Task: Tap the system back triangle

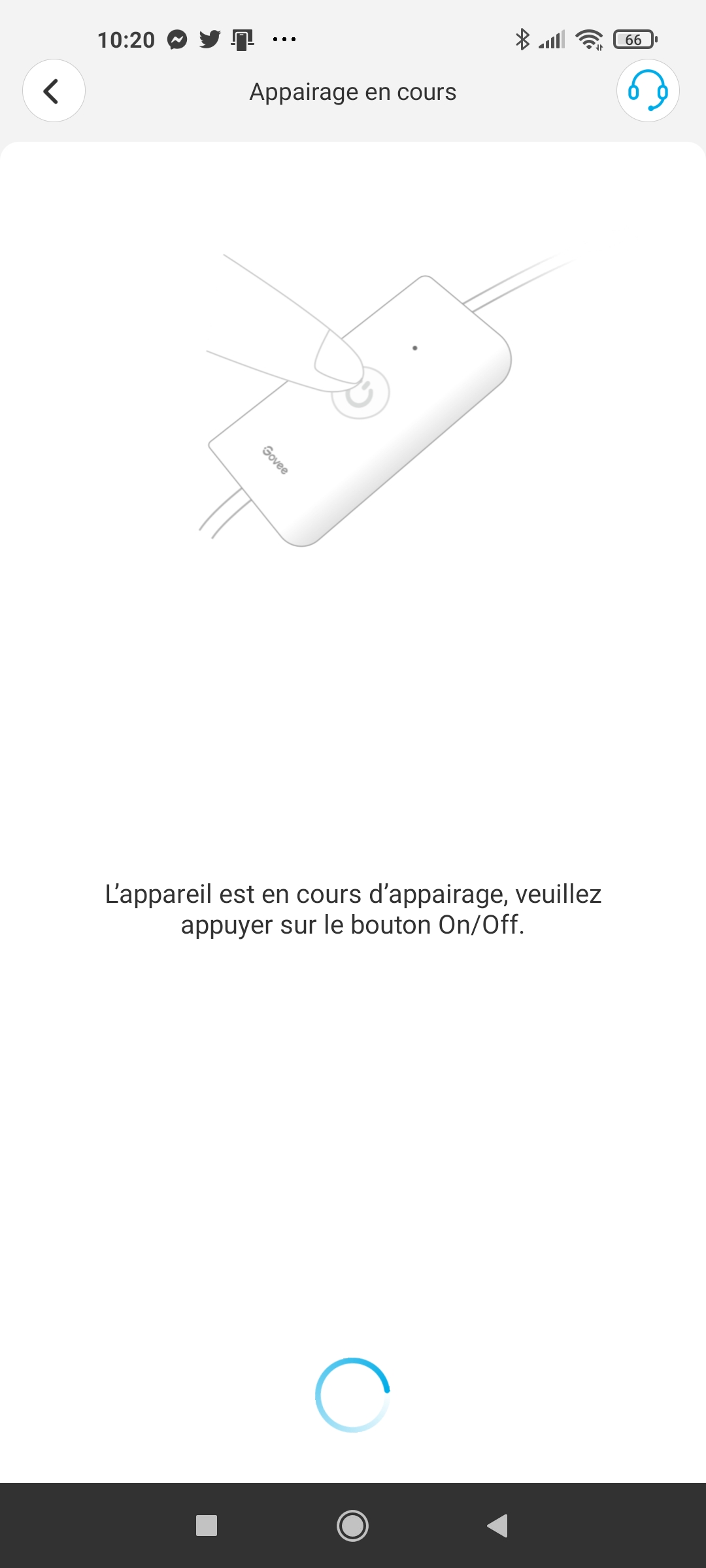Action: point(497,1526)
